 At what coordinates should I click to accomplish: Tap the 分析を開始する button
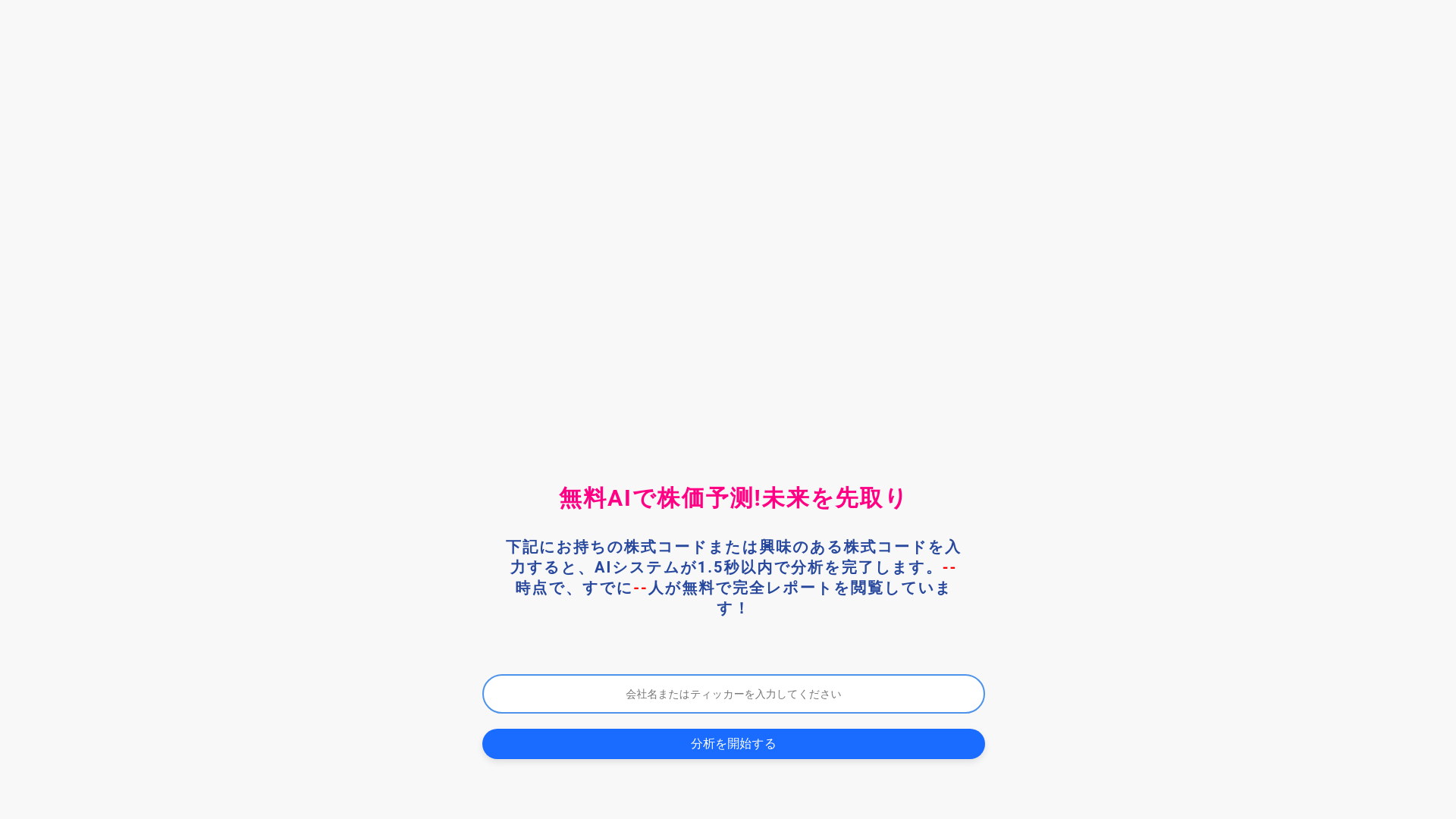733,744
